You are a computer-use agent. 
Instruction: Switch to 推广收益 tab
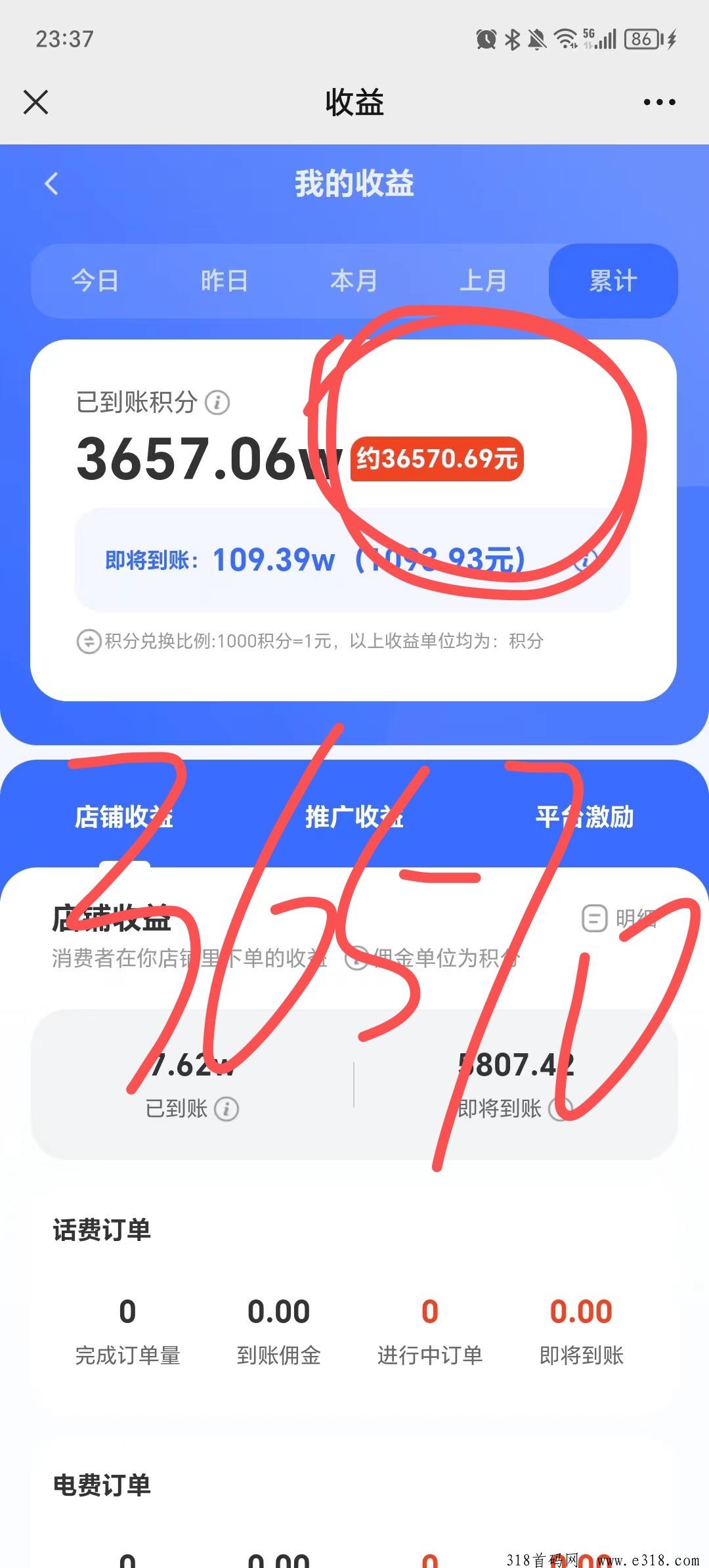pyautogui.click(x=354, y=817)
